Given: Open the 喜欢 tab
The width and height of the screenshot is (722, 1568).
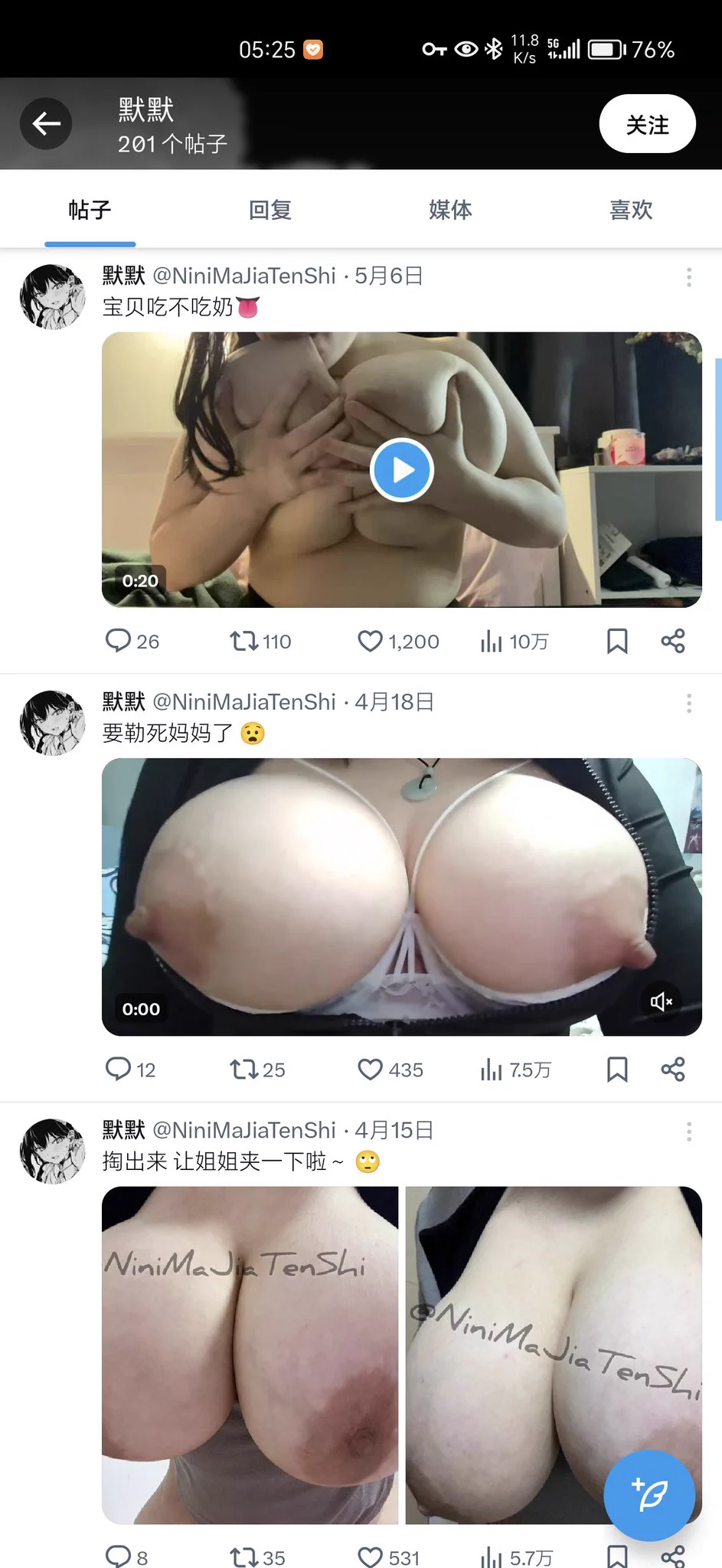Looking at the screenshot, I should (x=631, y=210).
